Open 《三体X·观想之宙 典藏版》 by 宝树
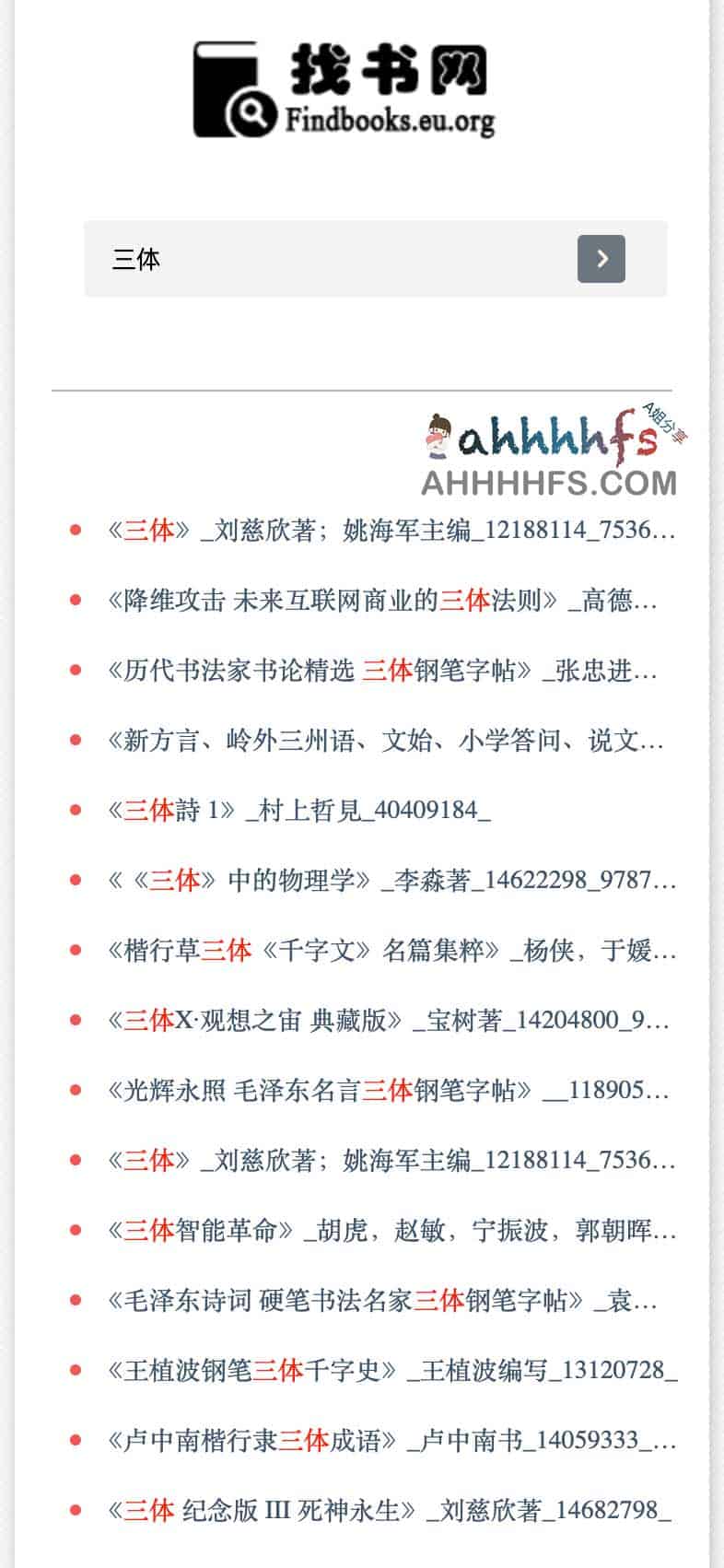This screenshot has height=1568, width=724. point(387,1021)
